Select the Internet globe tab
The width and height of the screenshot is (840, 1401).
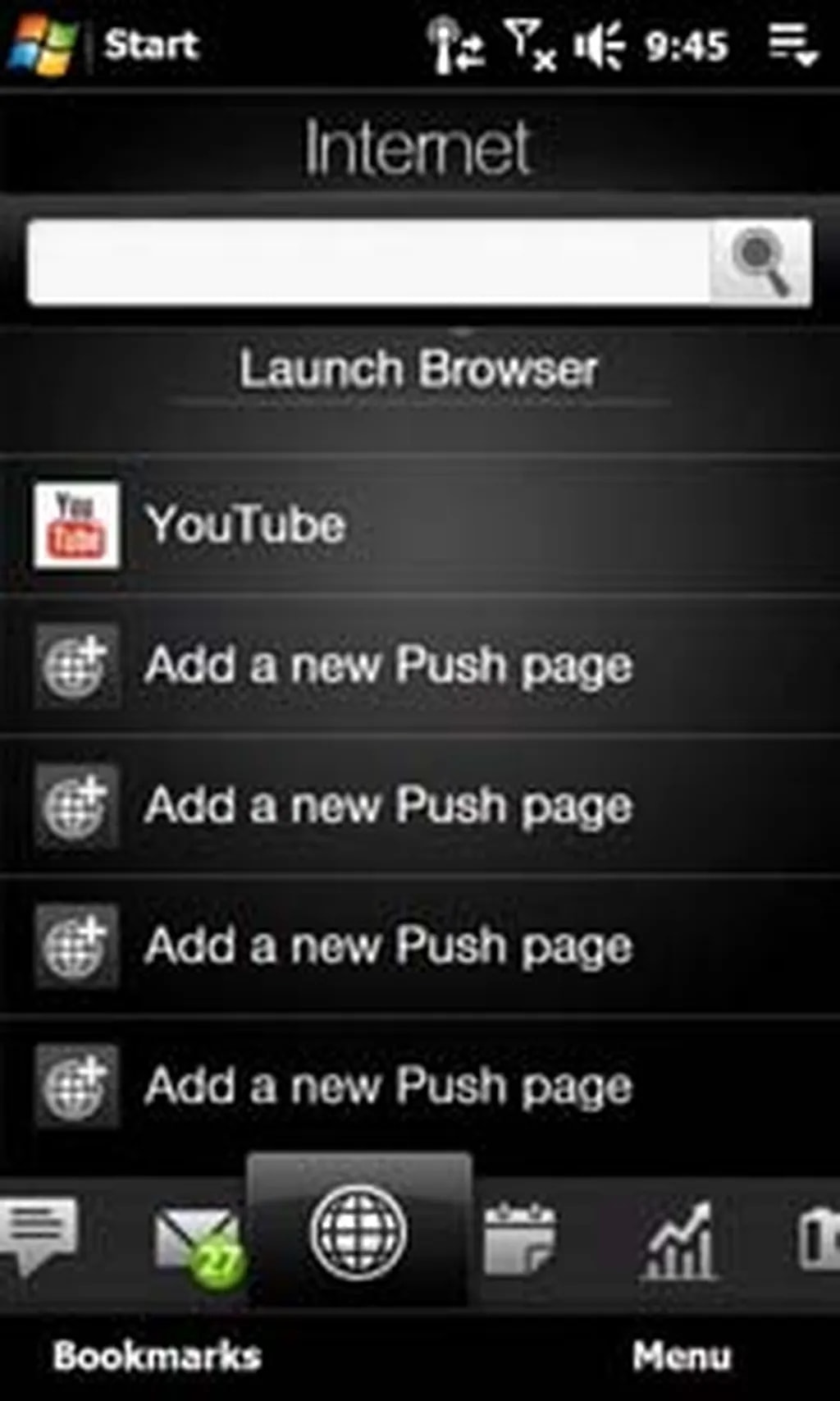(x=358, y=1231)
